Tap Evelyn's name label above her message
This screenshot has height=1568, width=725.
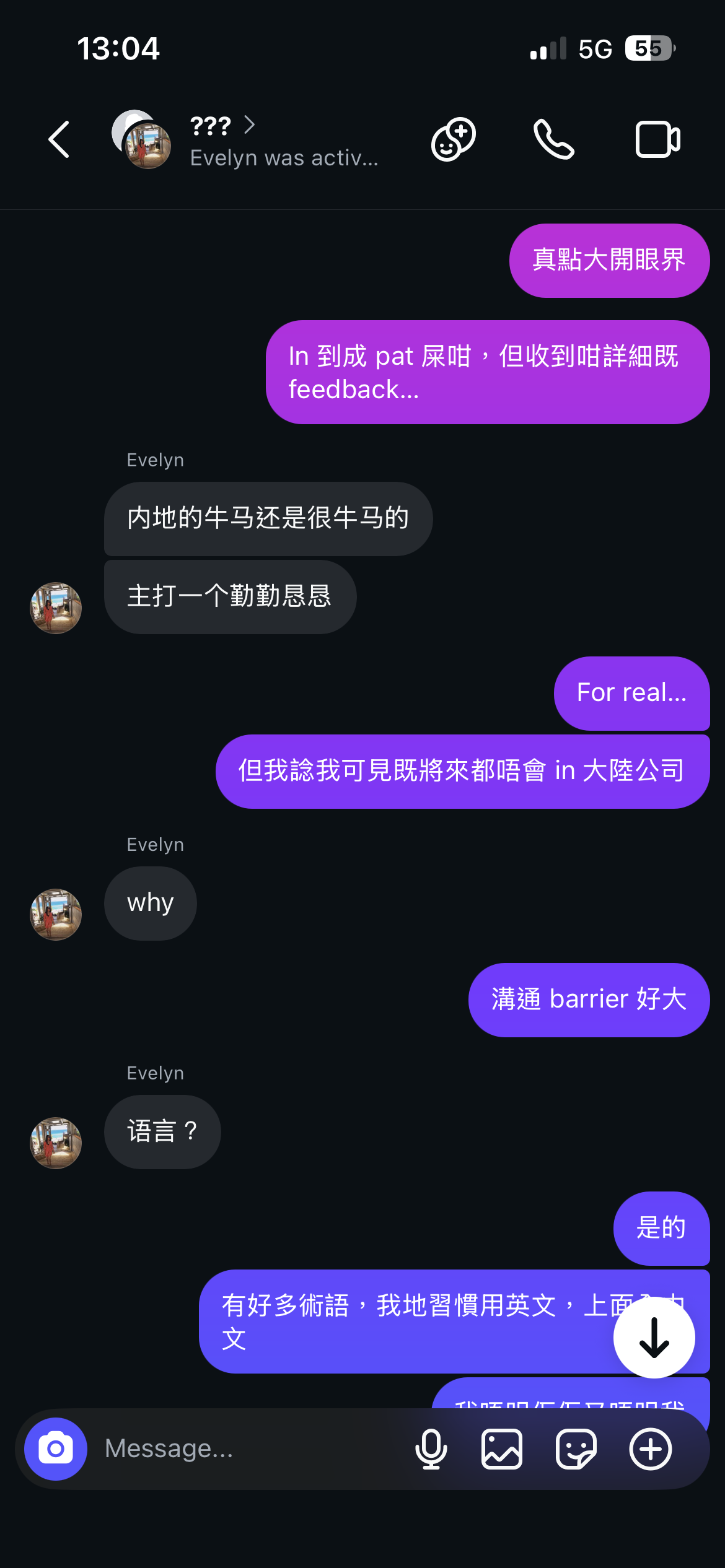(155, 460)
